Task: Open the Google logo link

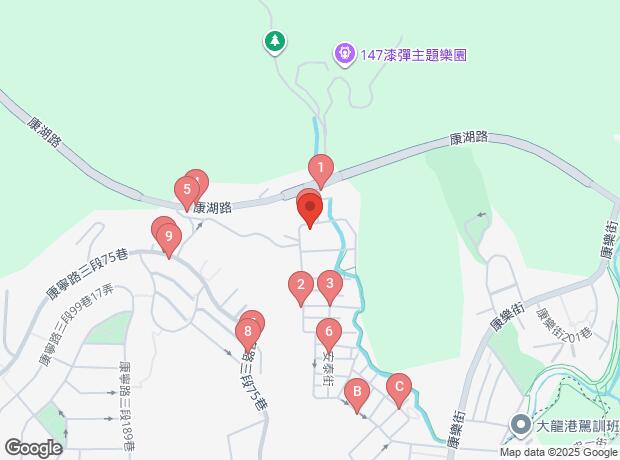Action: [33, 447]
